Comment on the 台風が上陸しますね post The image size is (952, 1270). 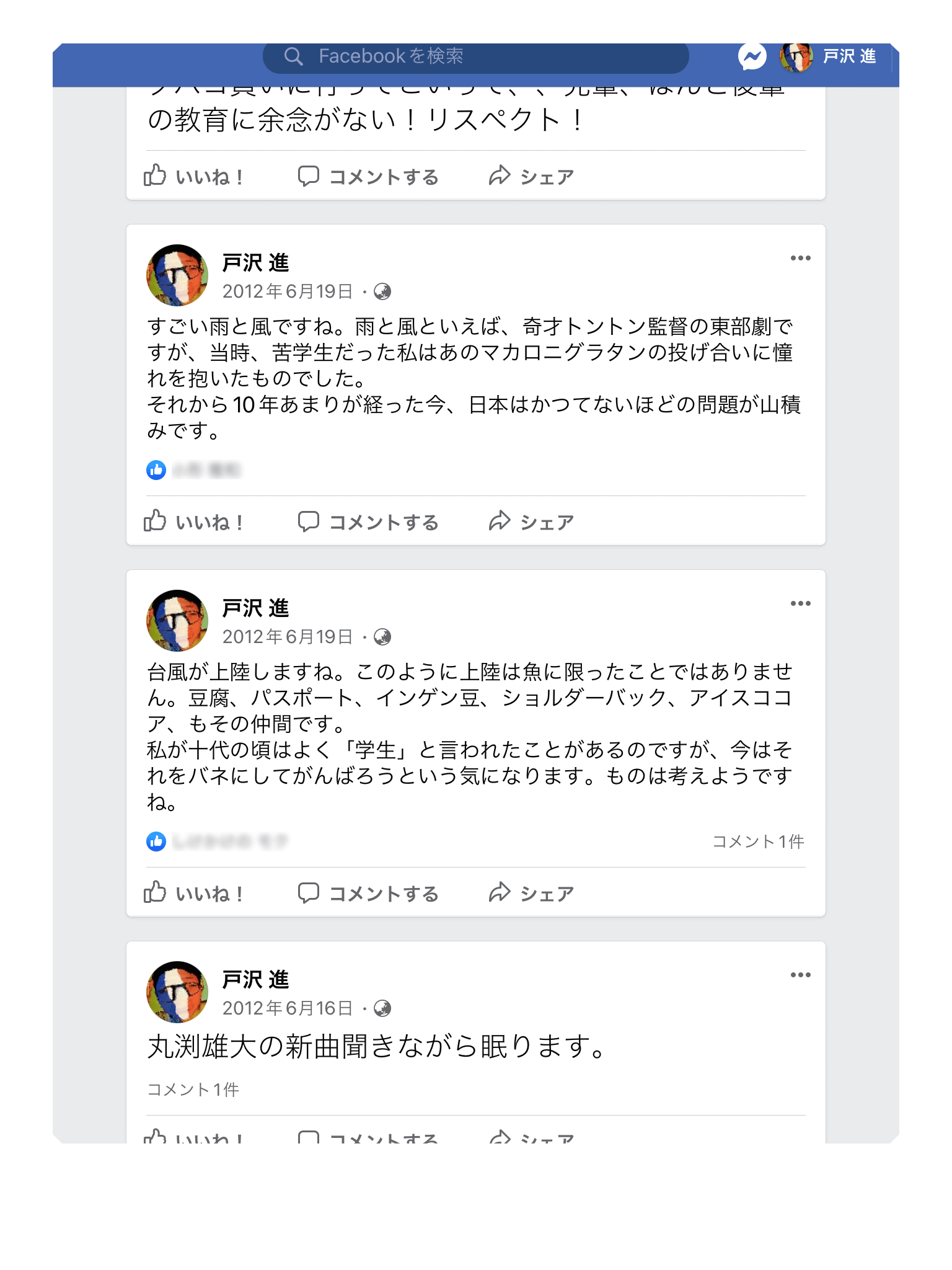[x=368, y=894]
